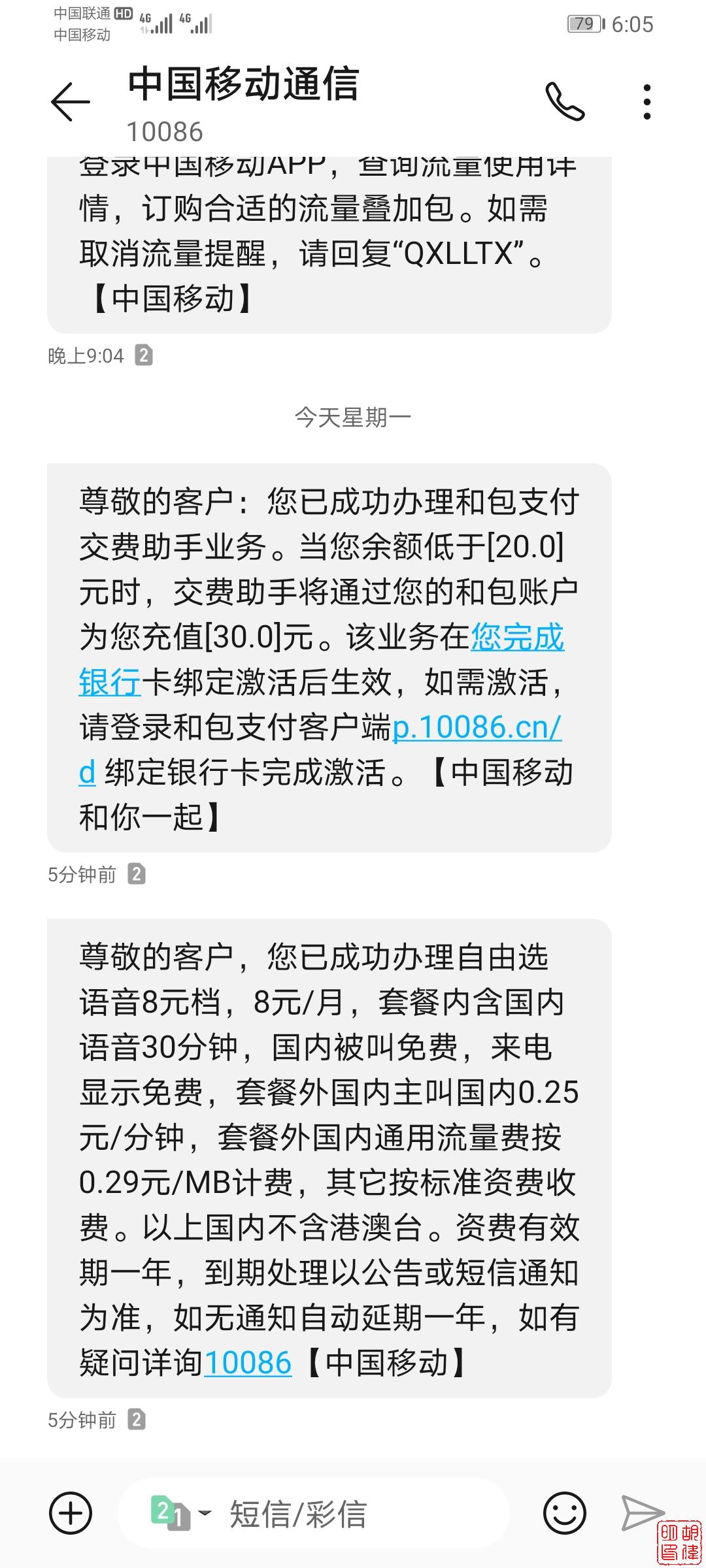Screen dimensions: 706x1568
Task: Call 10086 with the phone icon
Action: [565, 101]
